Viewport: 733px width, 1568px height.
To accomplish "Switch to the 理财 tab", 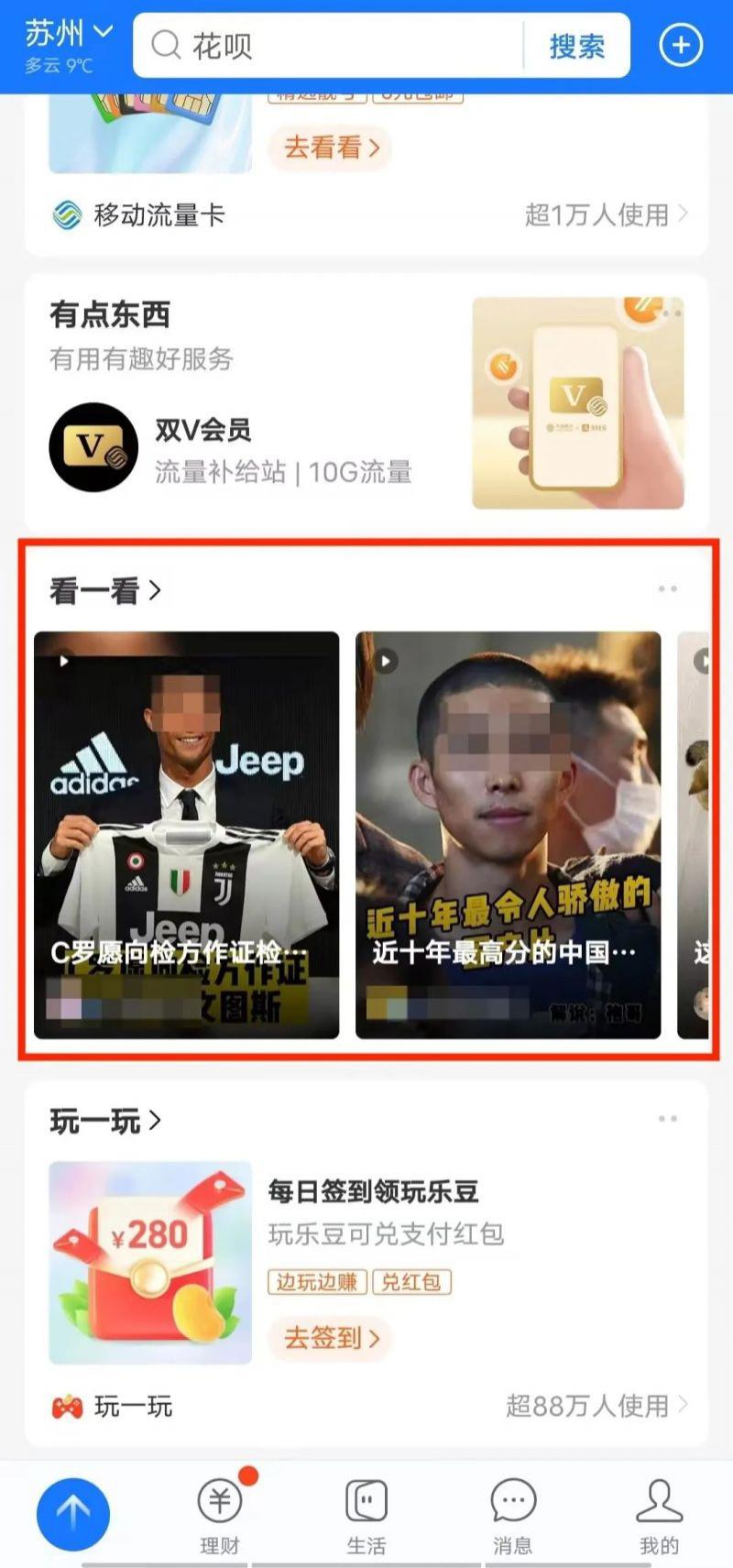I will (x=220, y=1516).
